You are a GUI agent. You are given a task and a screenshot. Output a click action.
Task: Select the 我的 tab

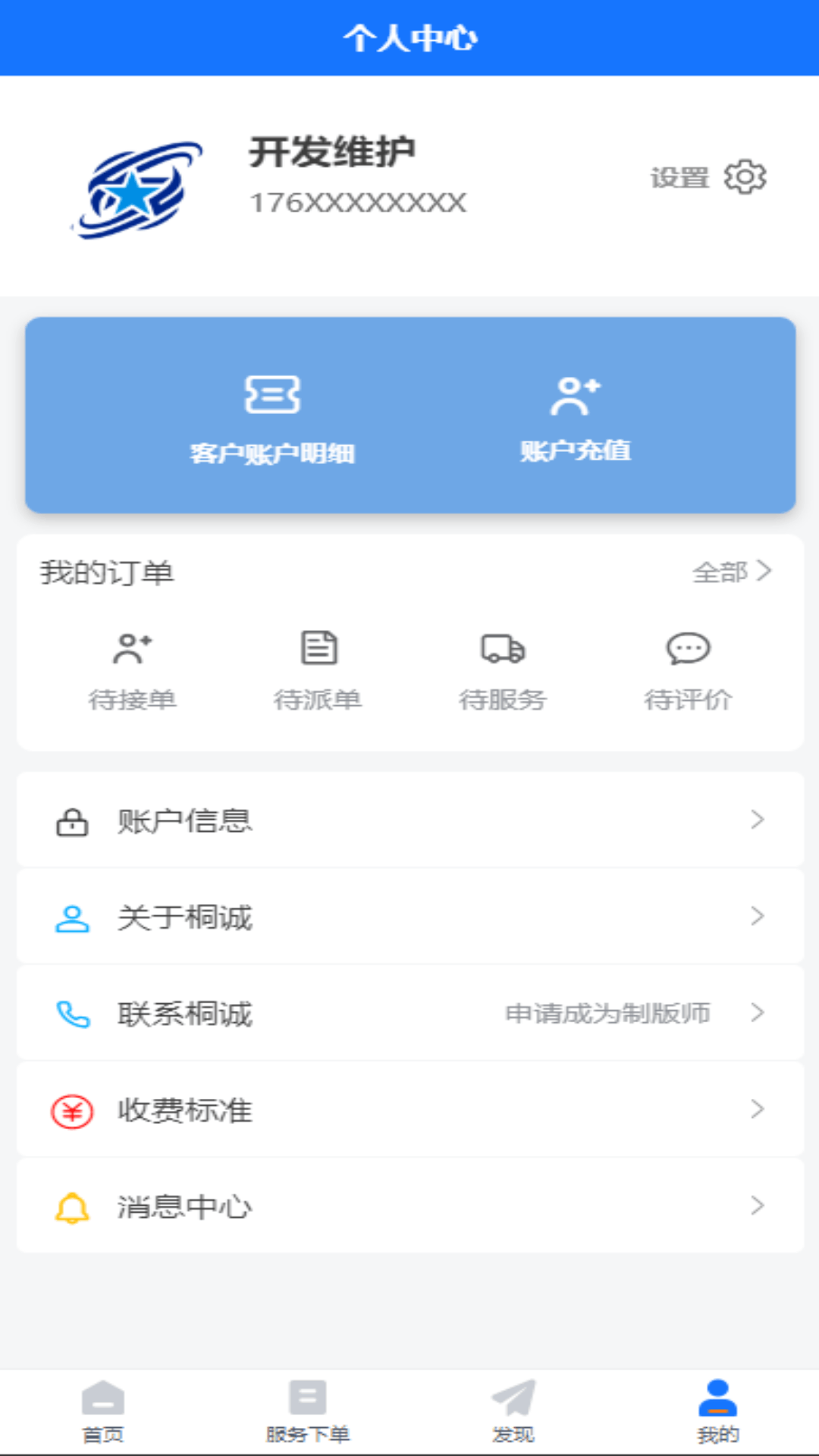point(717,1411)
